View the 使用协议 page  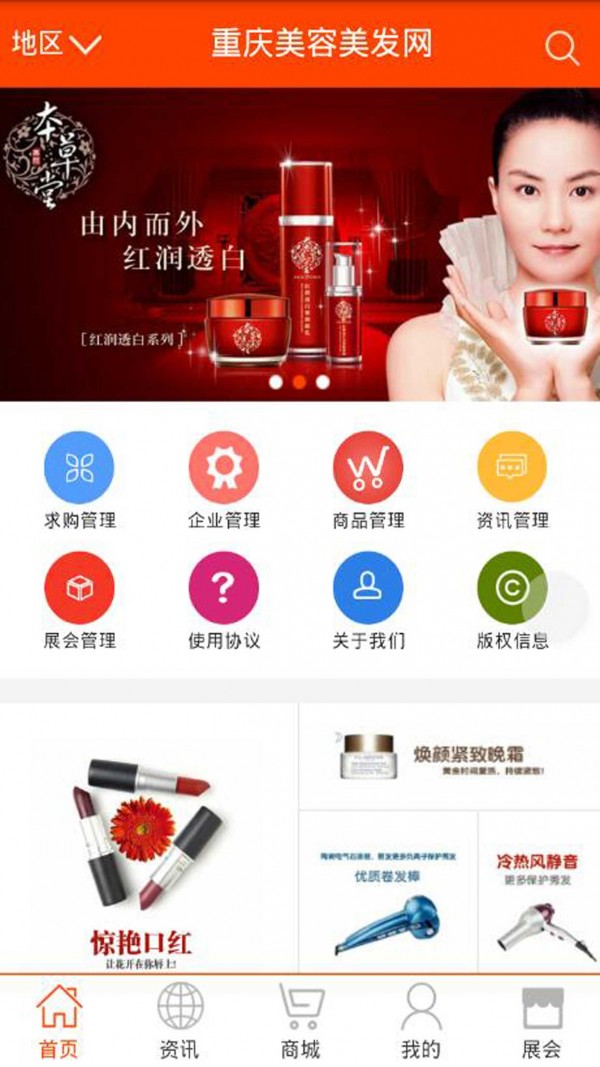point(224,588)
